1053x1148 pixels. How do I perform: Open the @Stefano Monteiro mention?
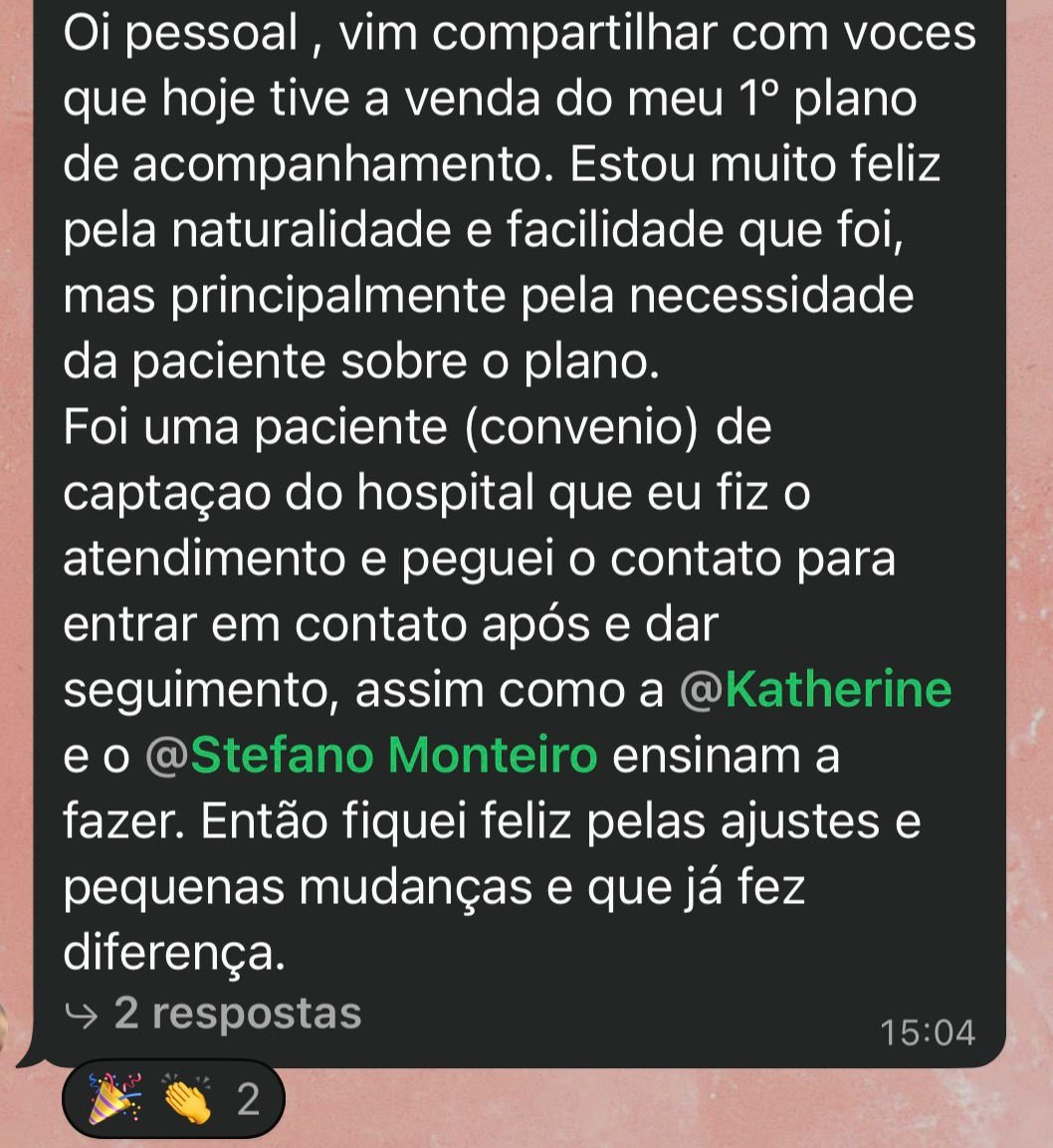point(372,756)
